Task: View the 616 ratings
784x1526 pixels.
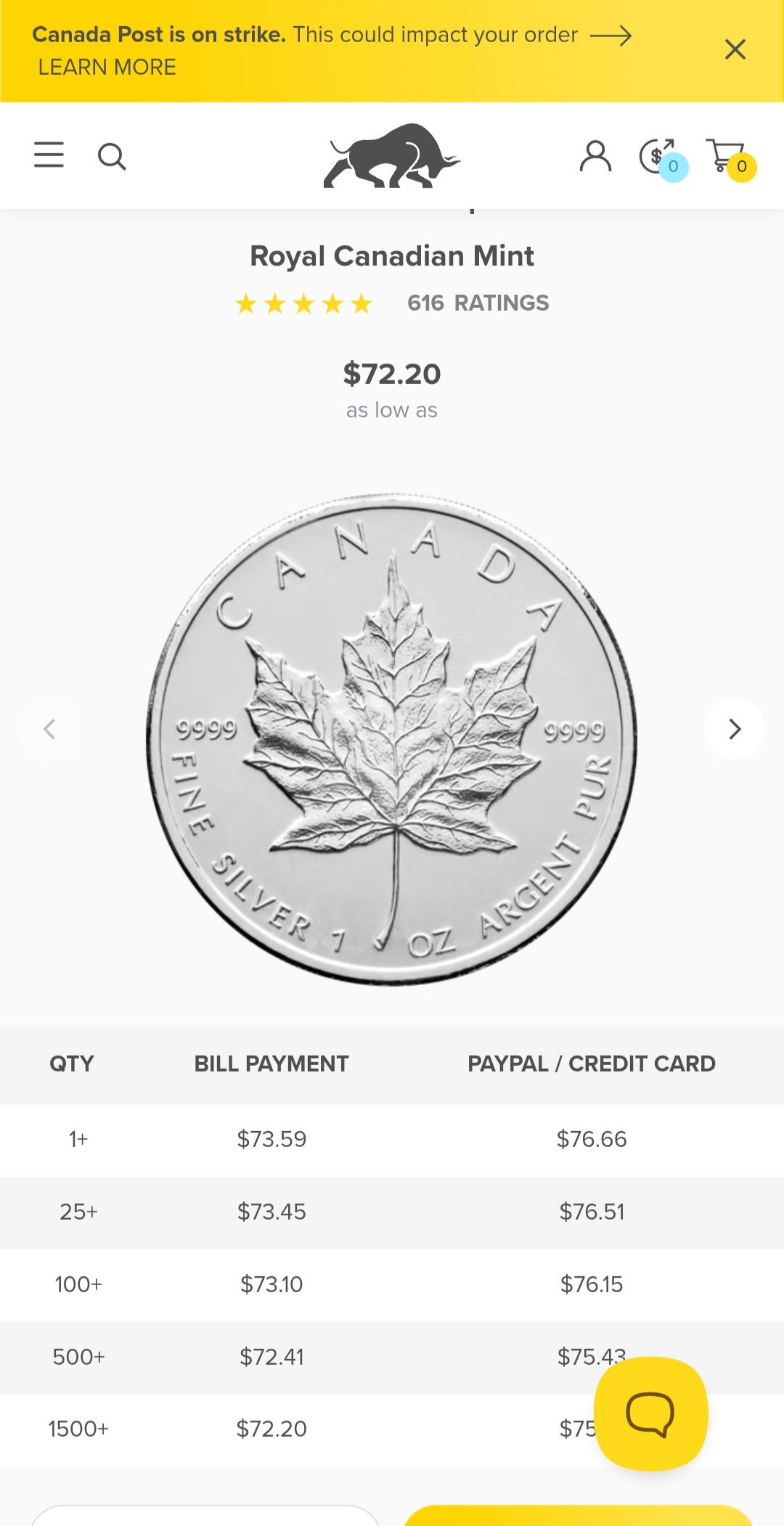Action: pyautogui.click(x=477, y=303)
